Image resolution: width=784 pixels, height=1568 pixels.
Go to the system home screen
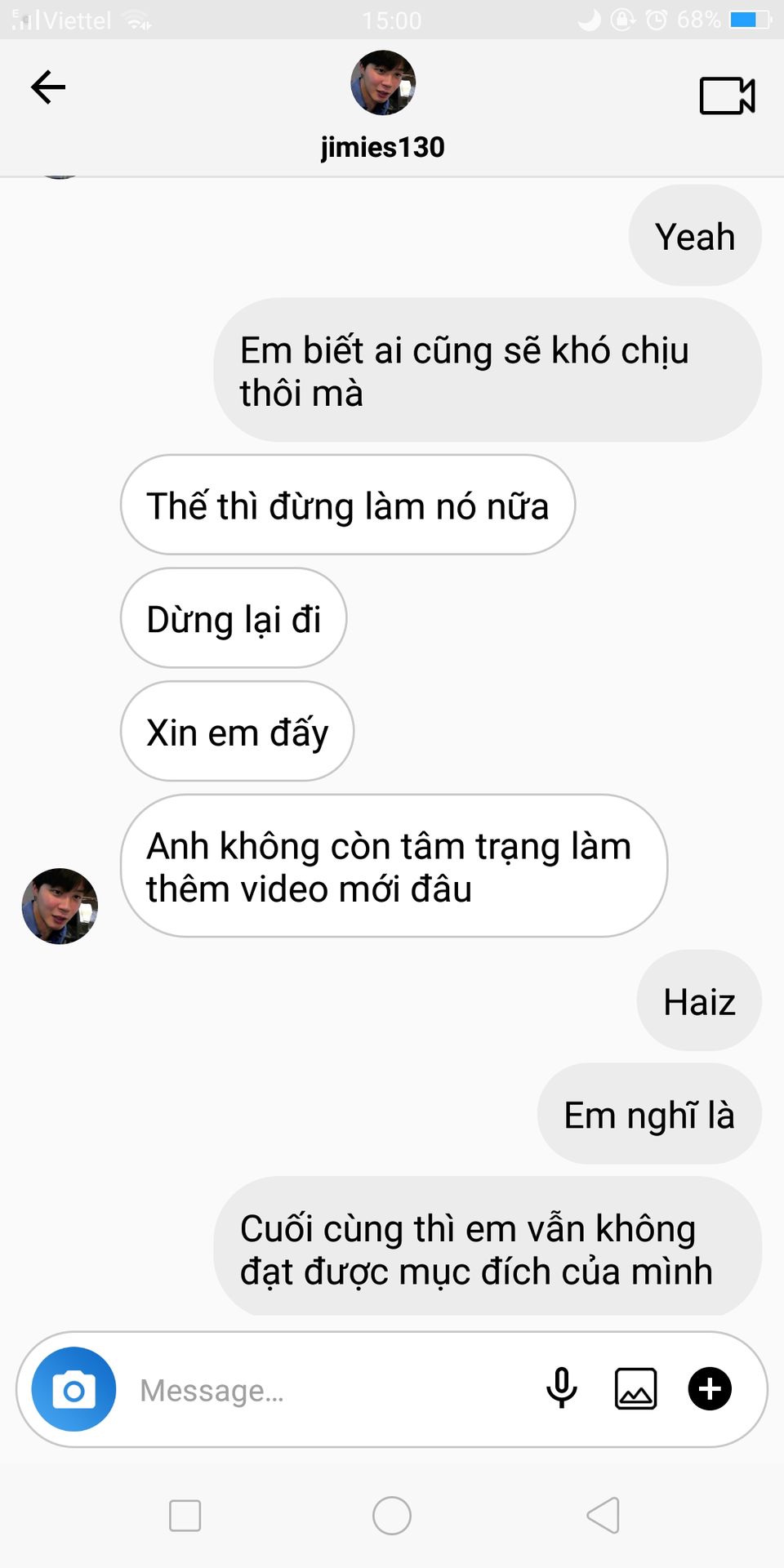click(392, 1516)
